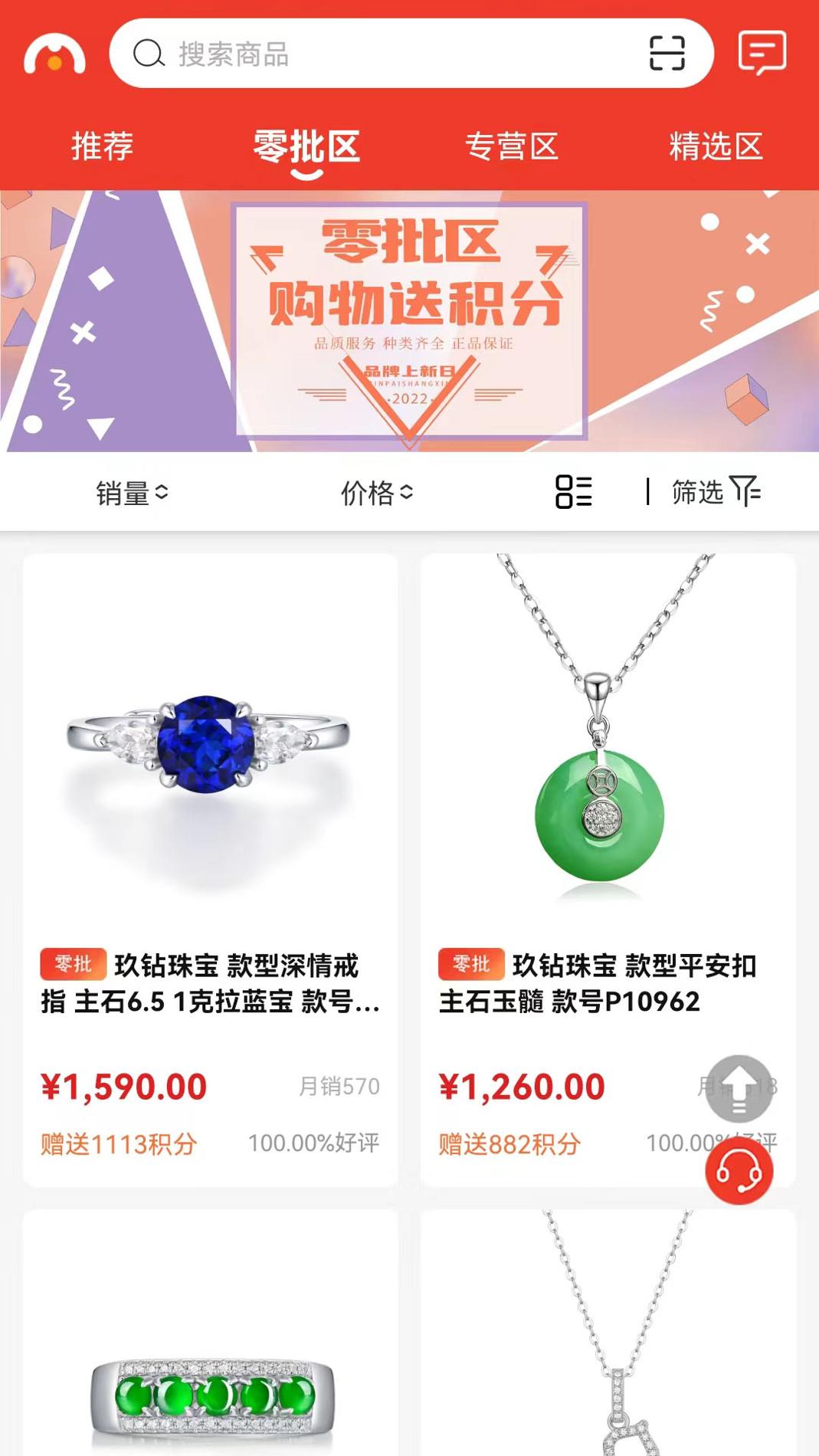Open the messages icon
This screenshot has width=819, height=1456.
pos(762,53)
